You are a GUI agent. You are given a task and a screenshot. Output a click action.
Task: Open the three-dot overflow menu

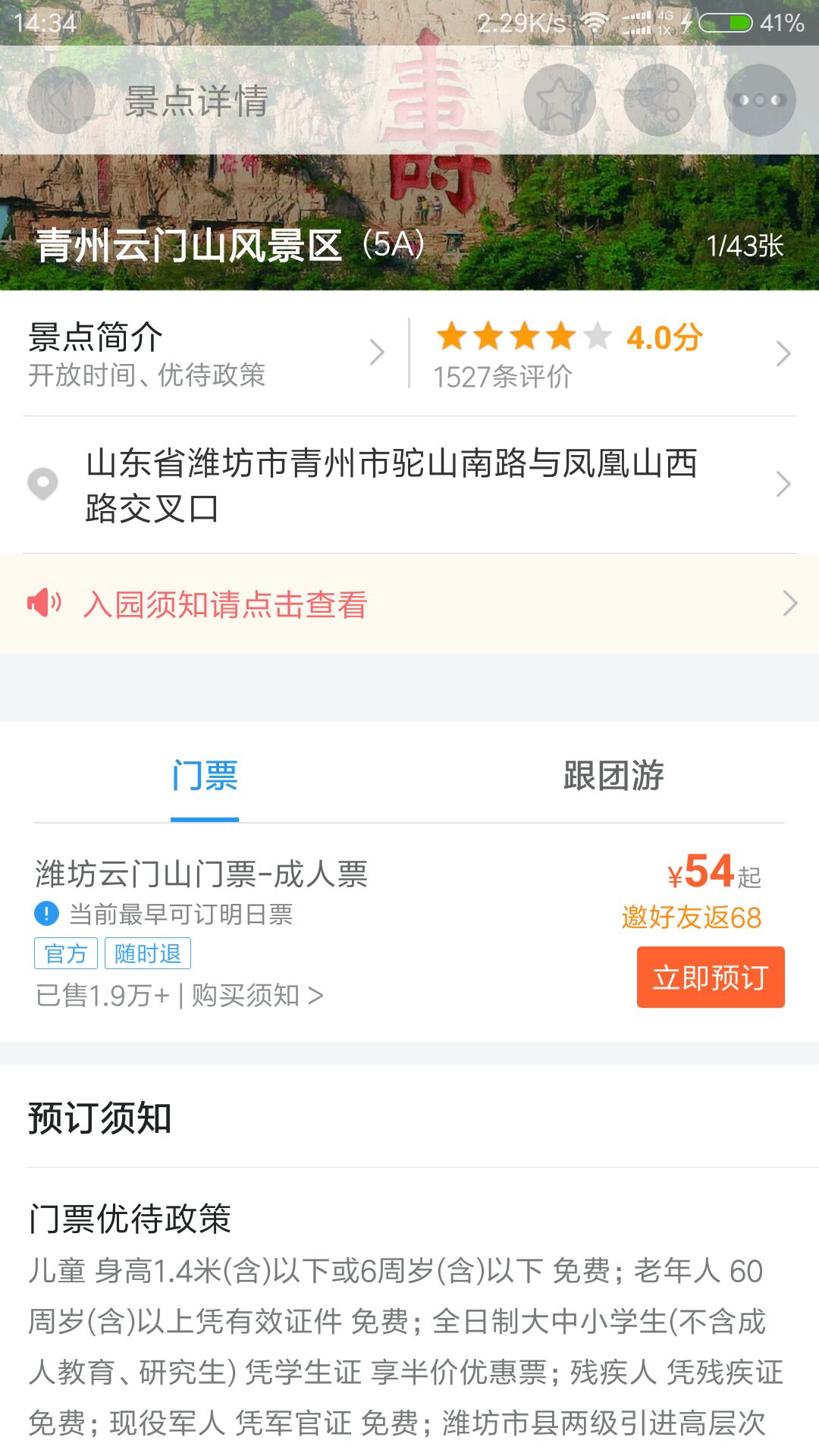(x=759, y=100)
